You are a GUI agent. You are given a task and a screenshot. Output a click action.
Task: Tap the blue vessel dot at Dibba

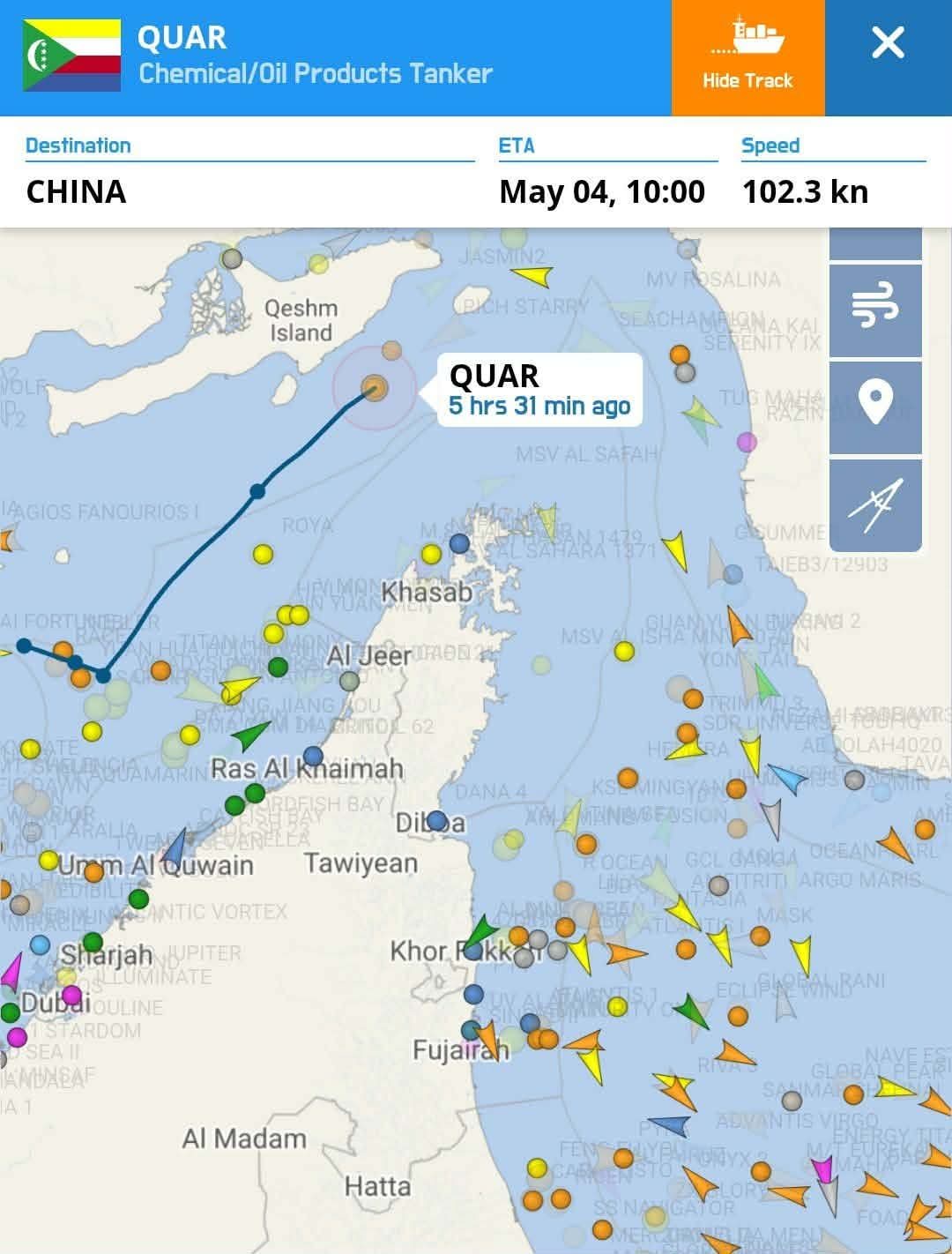[x=436, y=821]
